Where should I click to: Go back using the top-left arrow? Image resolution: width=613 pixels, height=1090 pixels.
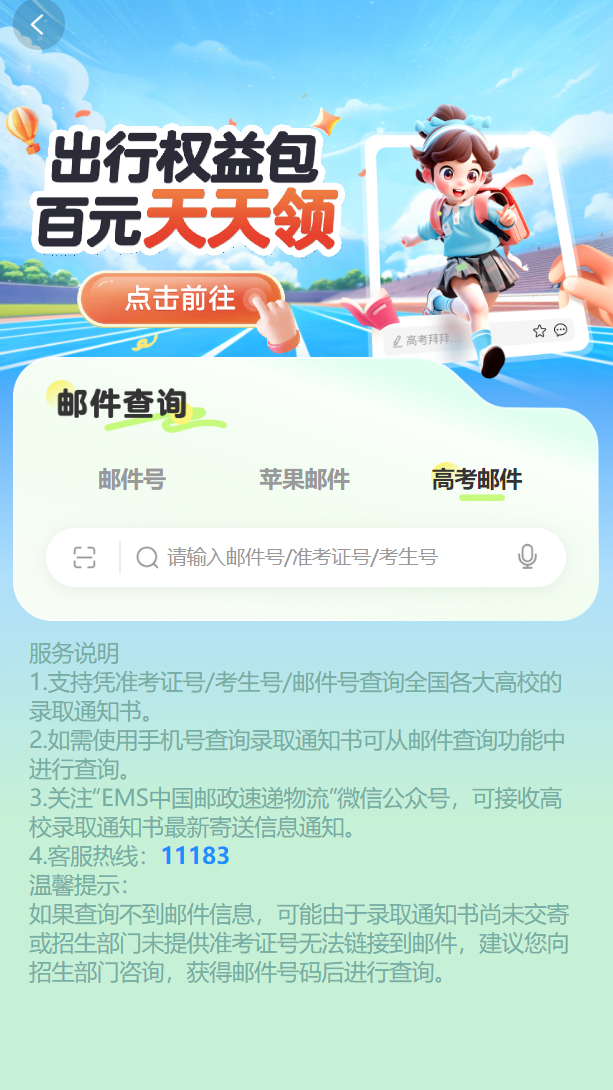coord(38,25)
